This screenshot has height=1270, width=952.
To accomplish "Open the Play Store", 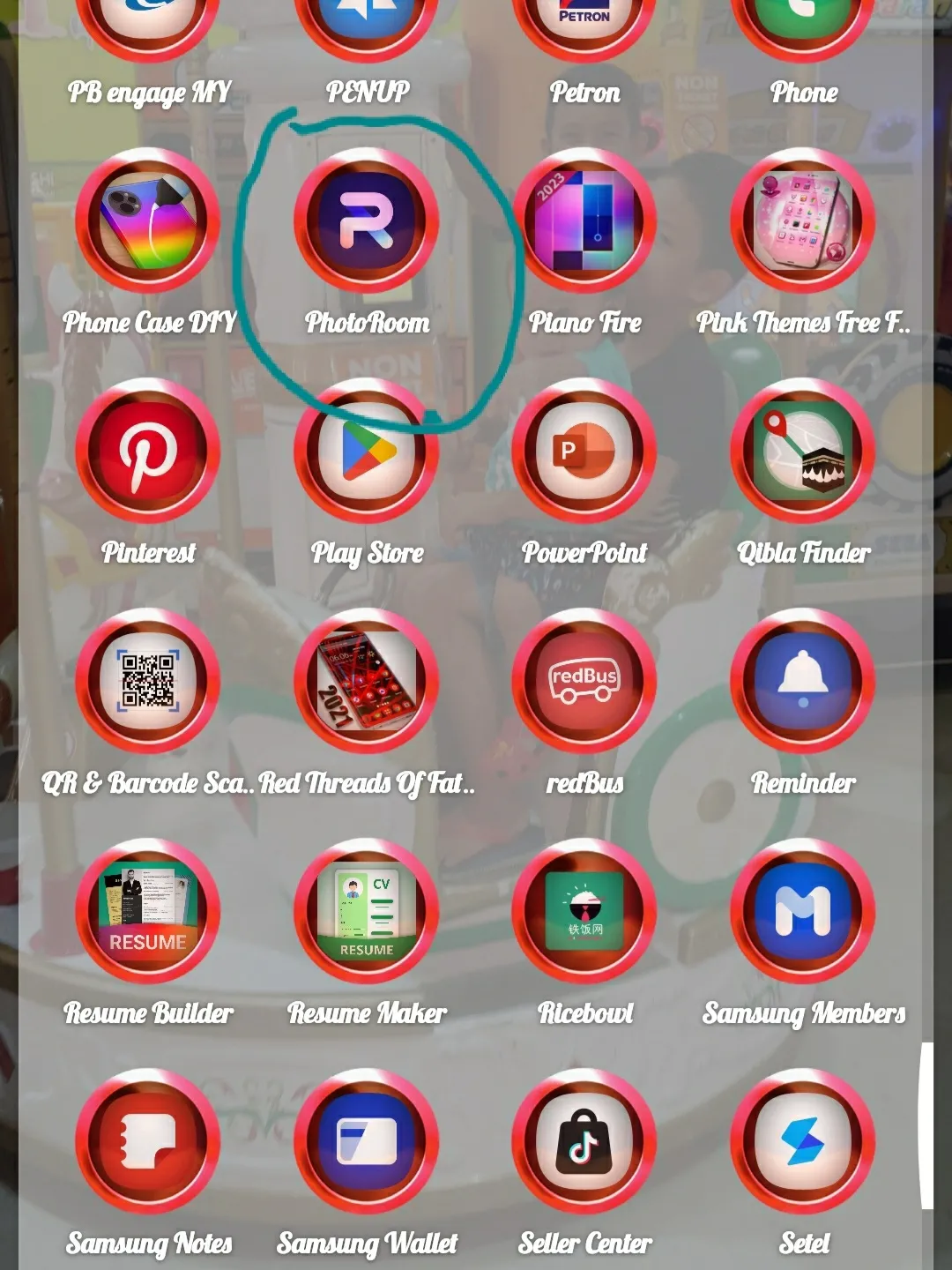I will coord(367,451).
